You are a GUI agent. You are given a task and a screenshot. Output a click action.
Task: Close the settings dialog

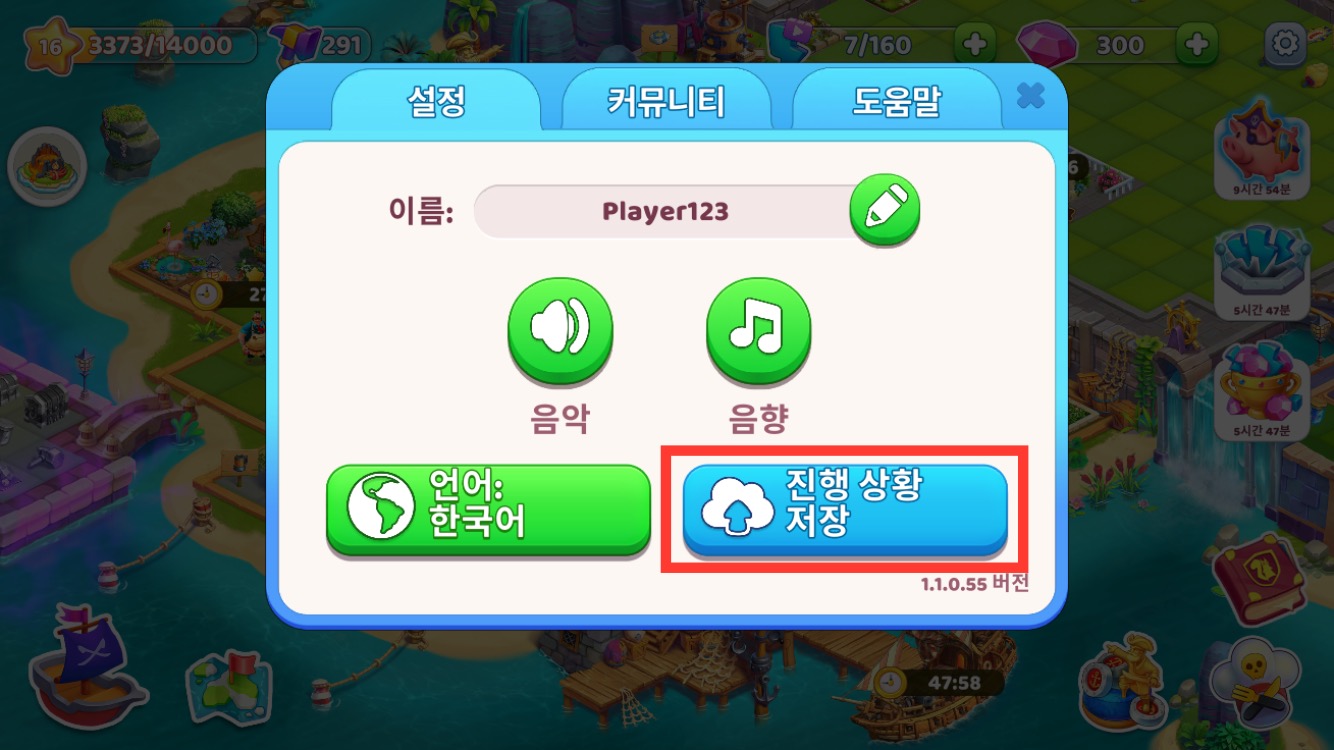(x=1030, y=96)
